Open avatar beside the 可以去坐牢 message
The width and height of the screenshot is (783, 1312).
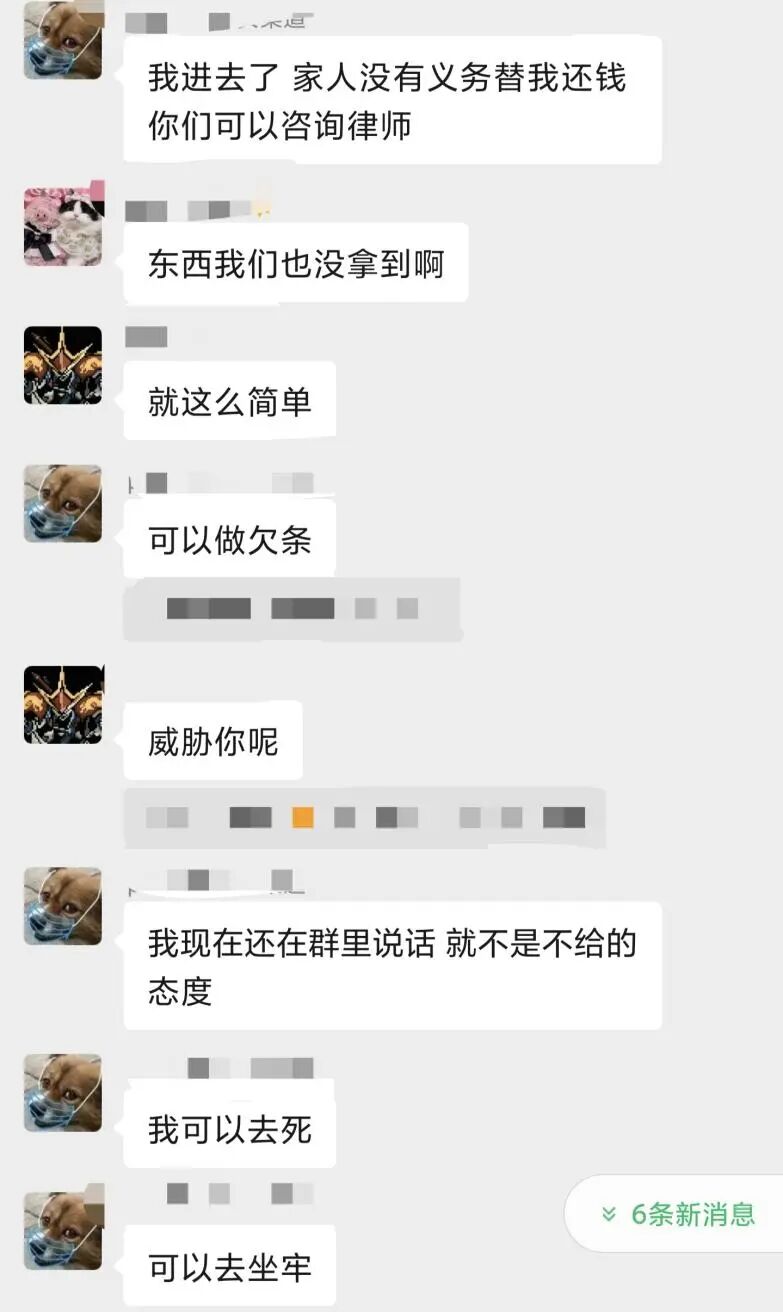click(x=63, y=1231)
